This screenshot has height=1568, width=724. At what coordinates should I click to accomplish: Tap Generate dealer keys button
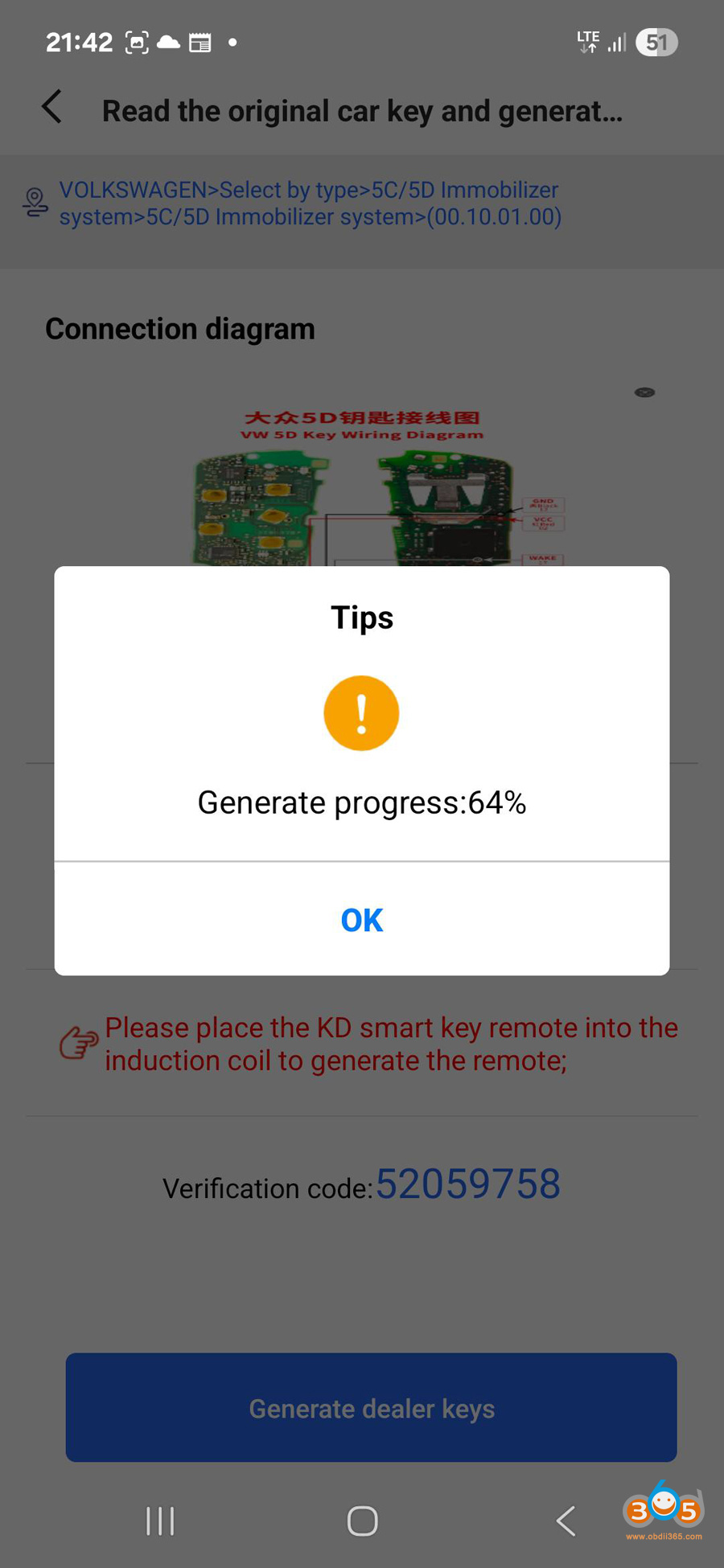tap(371, 1408)
